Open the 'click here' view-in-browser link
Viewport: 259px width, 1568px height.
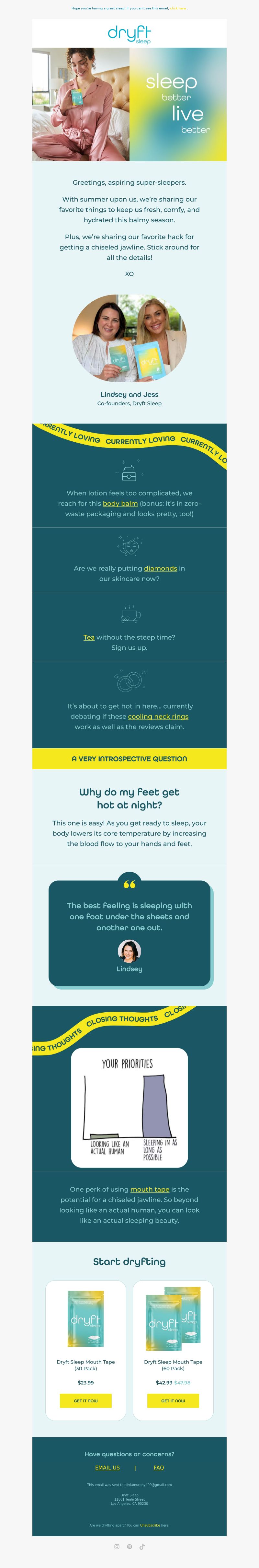[178, 8]
